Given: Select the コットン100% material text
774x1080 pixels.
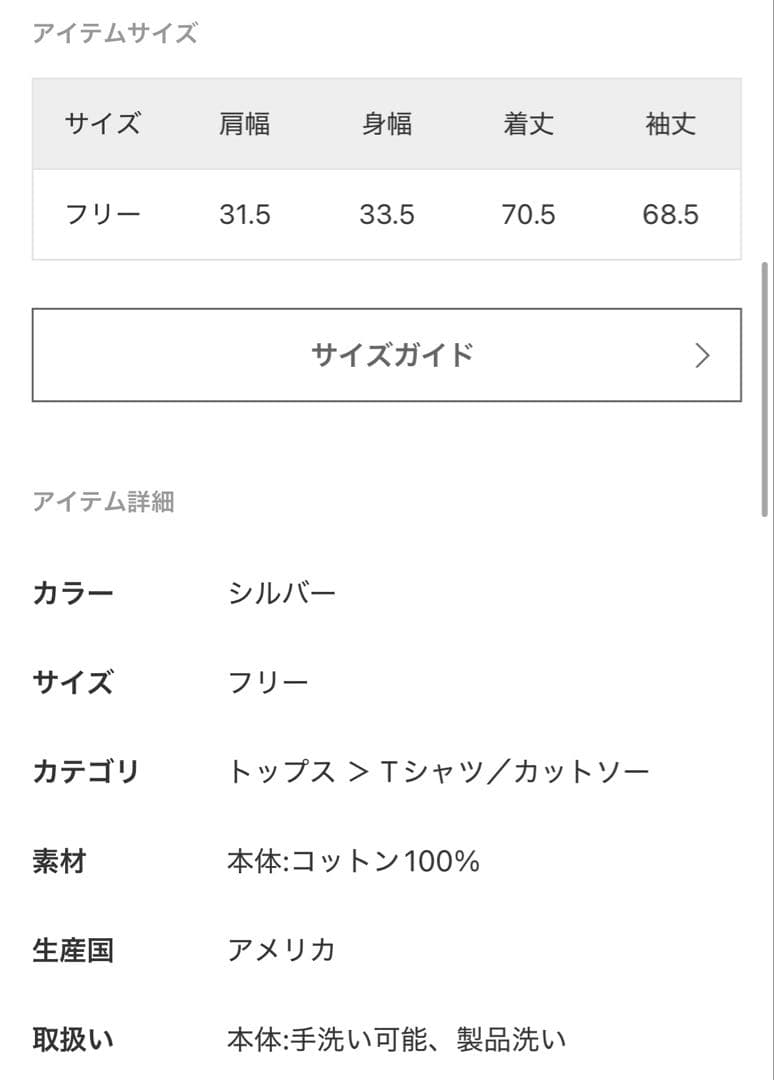Looking at the screenshot, I should click(351, 861).
